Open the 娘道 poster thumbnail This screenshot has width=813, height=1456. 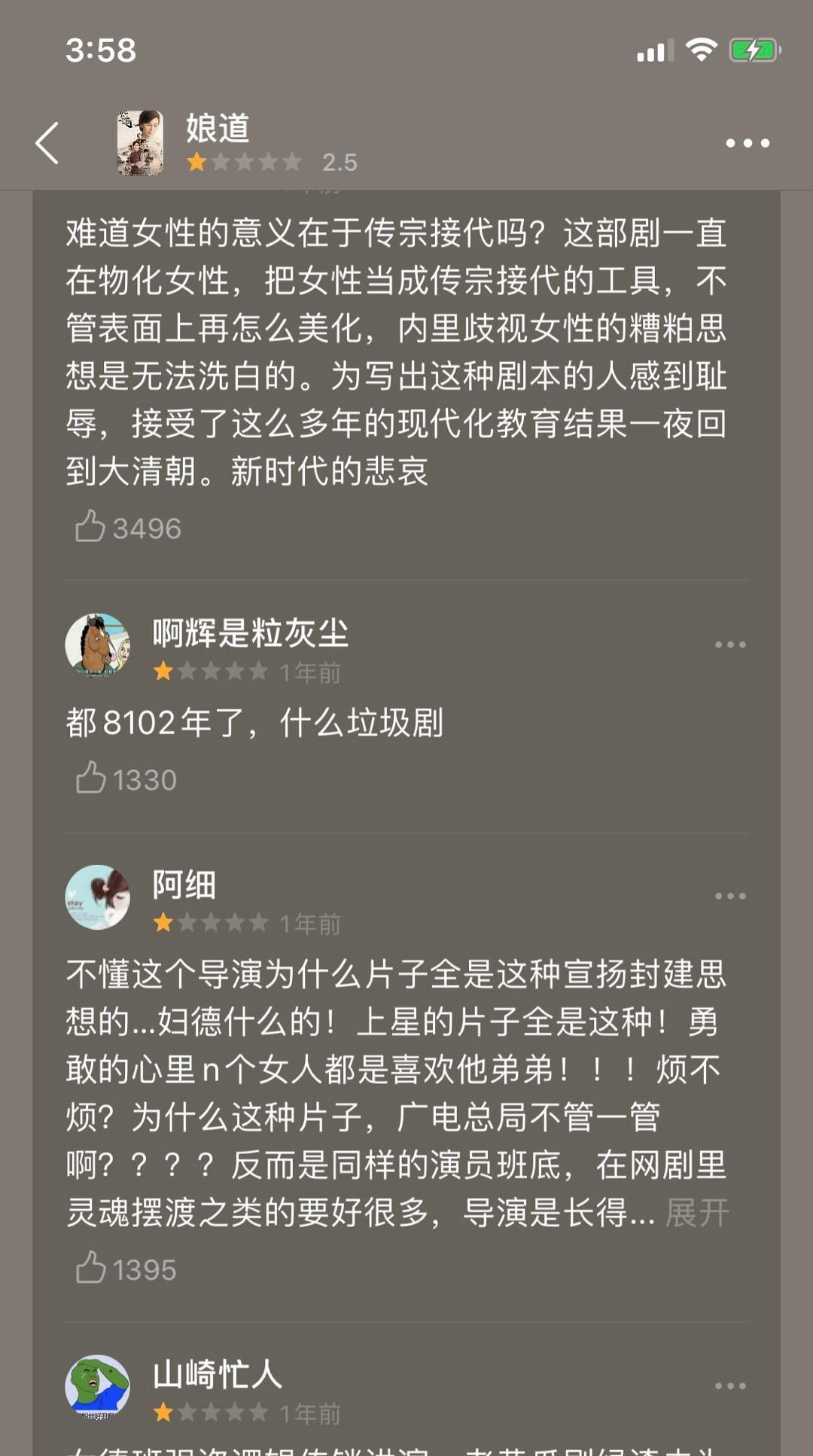coord(140,143)
